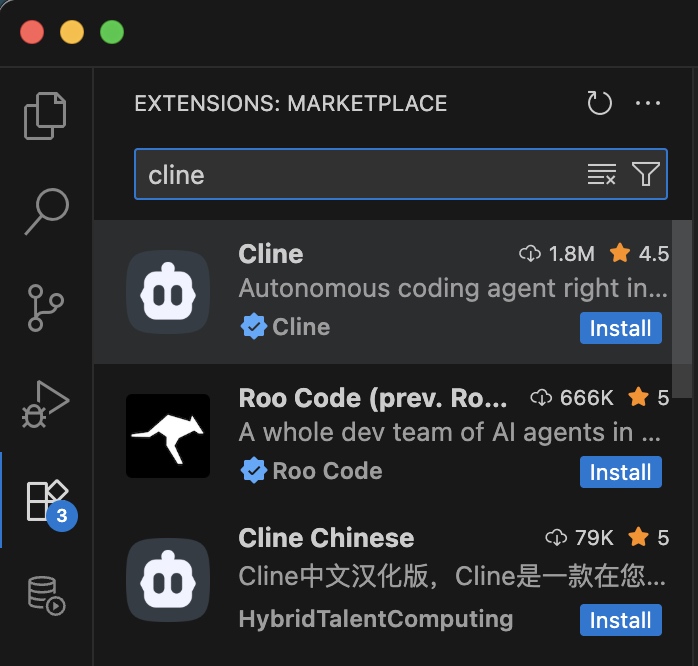Screen dimensions: 698x666
Task: Install the Cline extension
Action: click(620, 328)
